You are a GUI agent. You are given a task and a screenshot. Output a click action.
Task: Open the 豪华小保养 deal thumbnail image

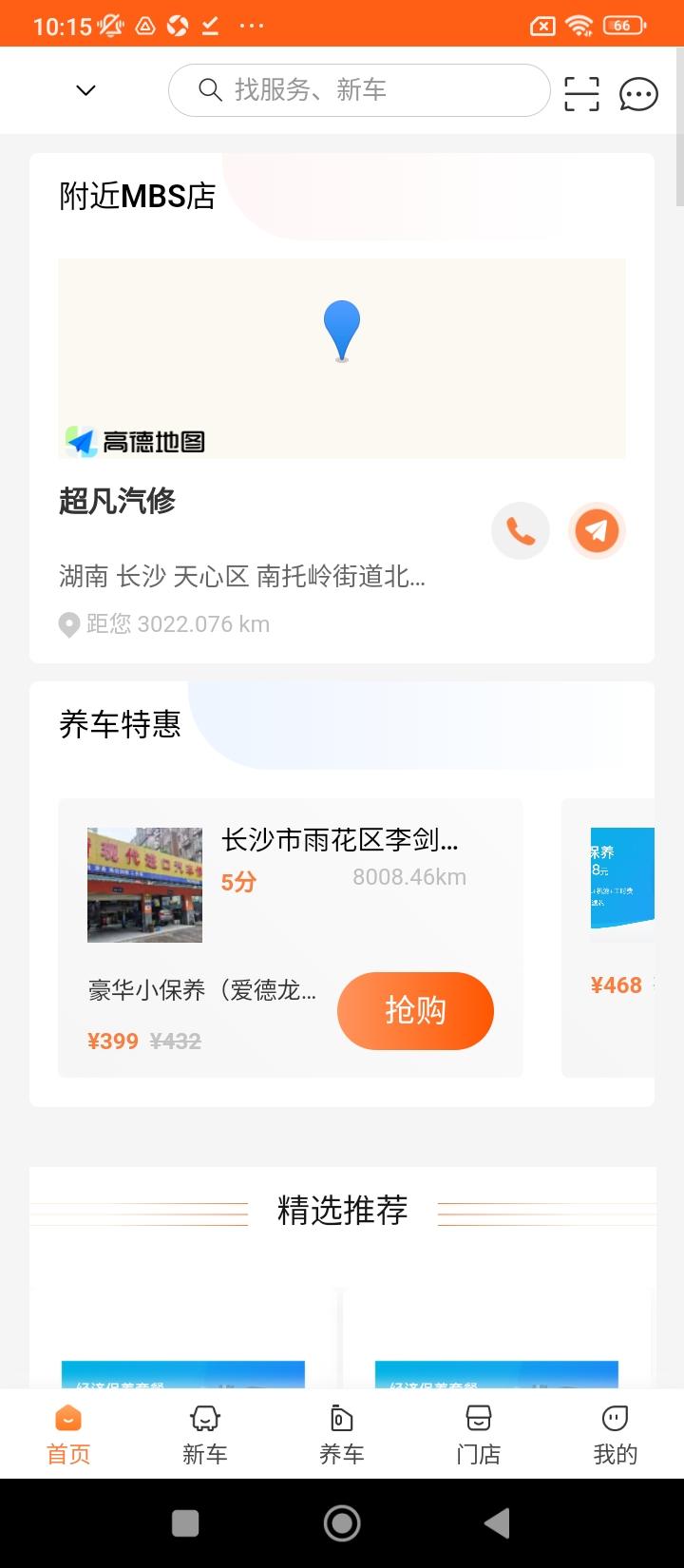(x=144, y=884)
